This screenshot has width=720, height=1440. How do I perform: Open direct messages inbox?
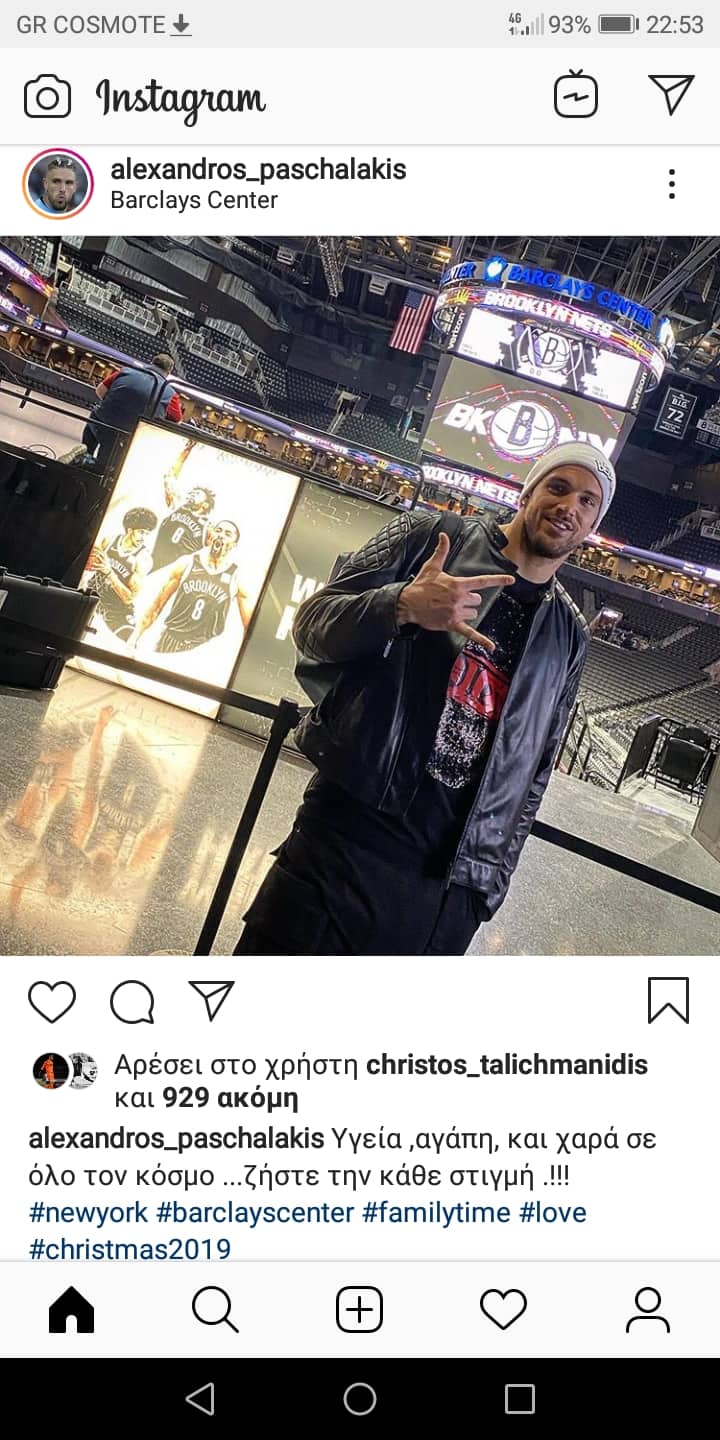pos(671,95)
